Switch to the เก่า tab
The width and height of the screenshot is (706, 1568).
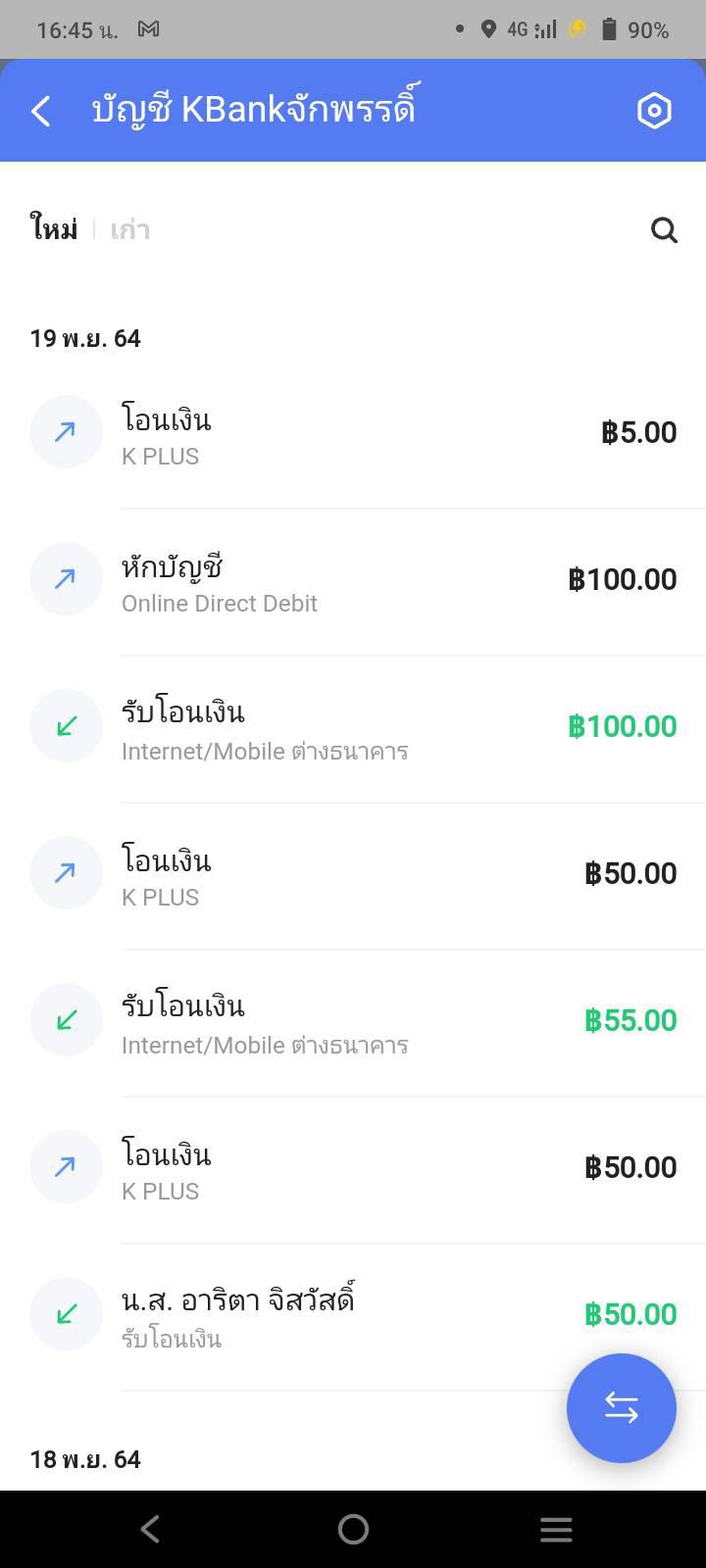[129, 229]
